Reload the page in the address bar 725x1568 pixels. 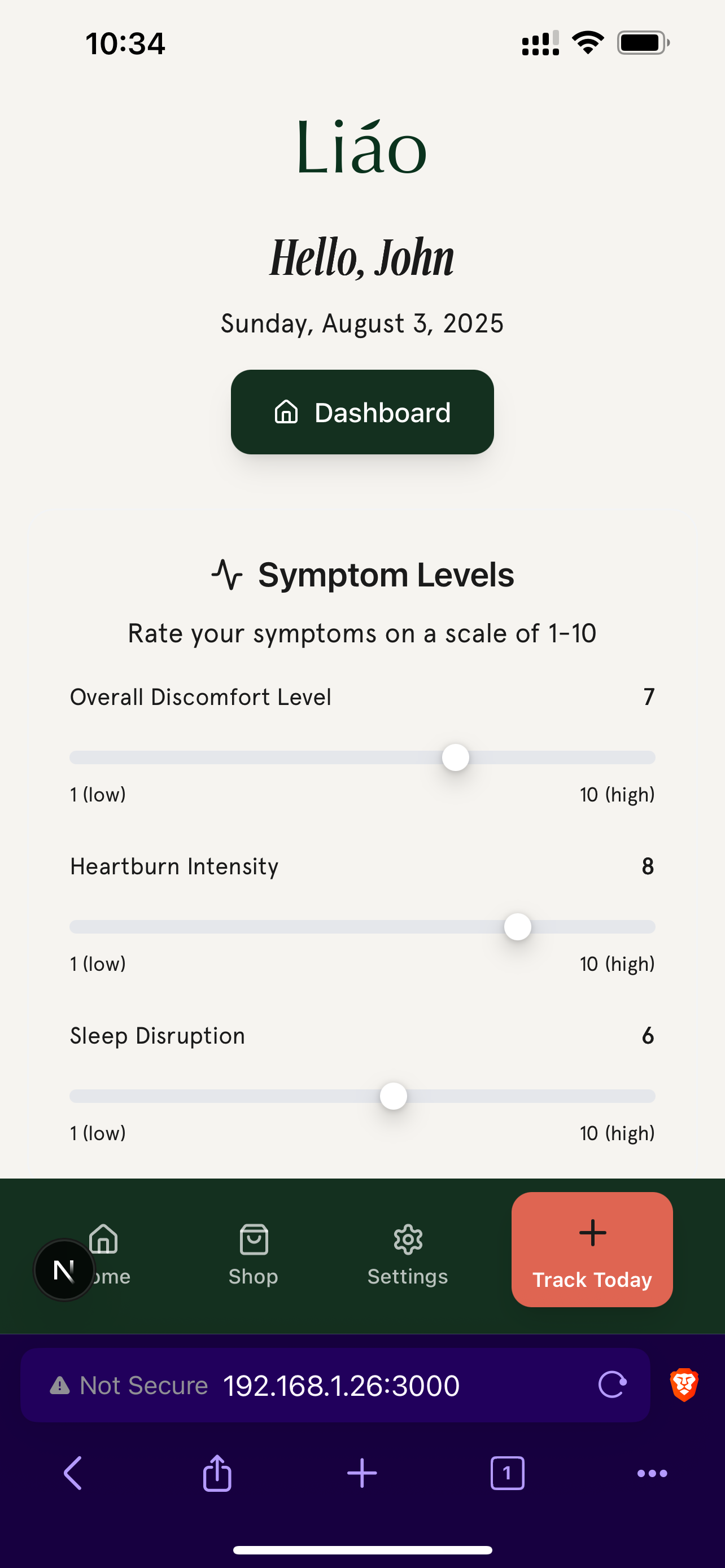point(613,1385)
